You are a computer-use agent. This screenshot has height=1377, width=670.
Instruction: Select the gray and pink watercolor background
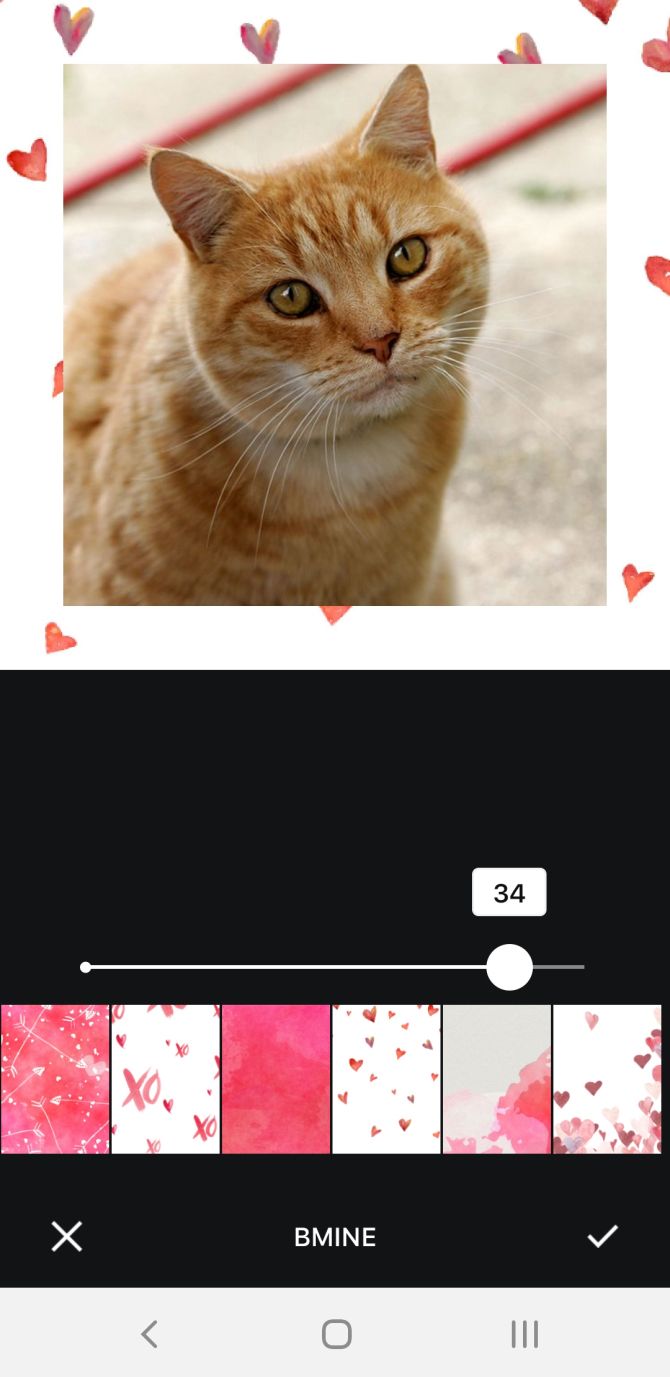point(496,1079)
